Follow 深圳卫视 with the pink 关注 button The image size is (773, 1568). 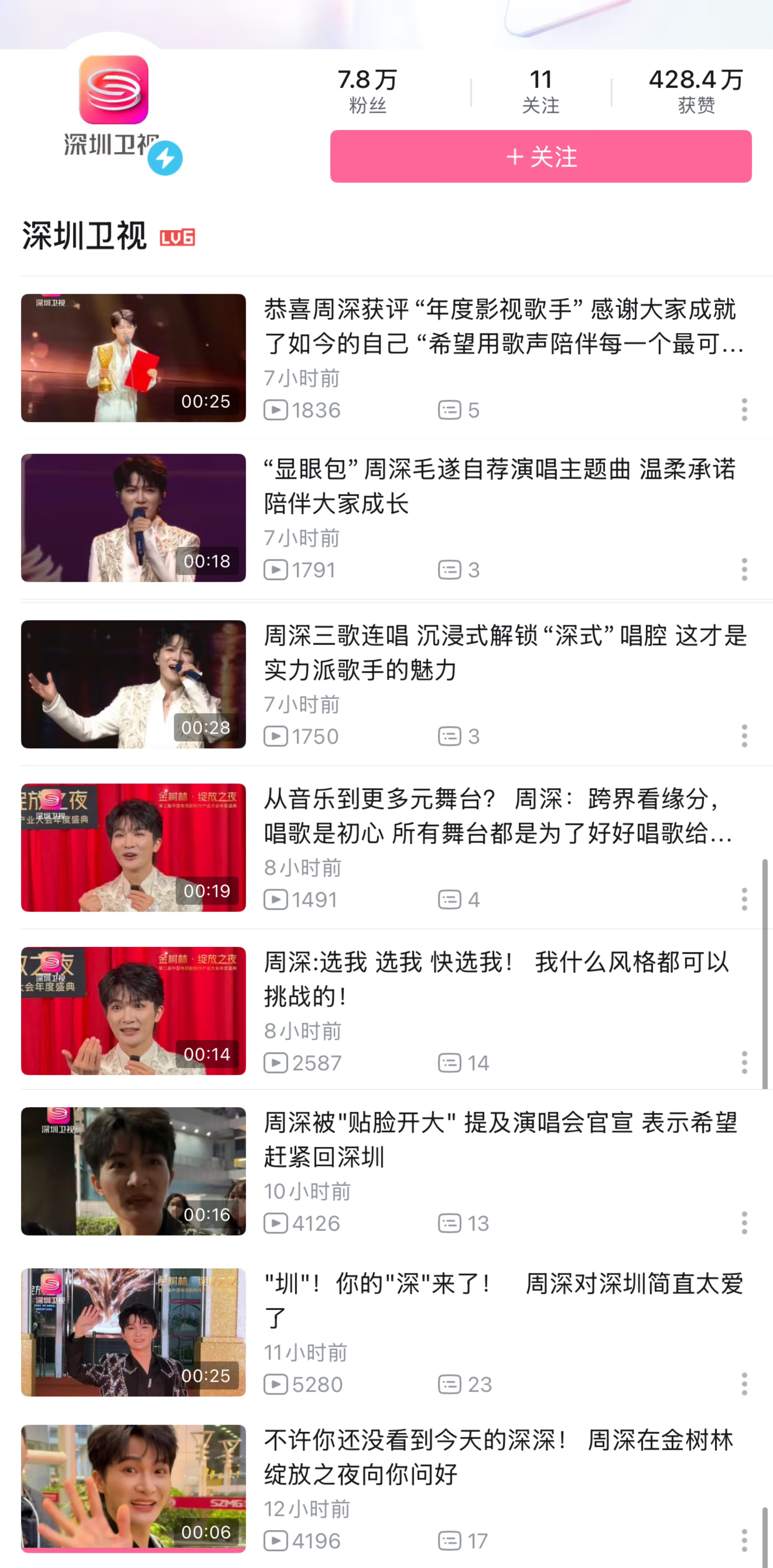tap(540, 156)
